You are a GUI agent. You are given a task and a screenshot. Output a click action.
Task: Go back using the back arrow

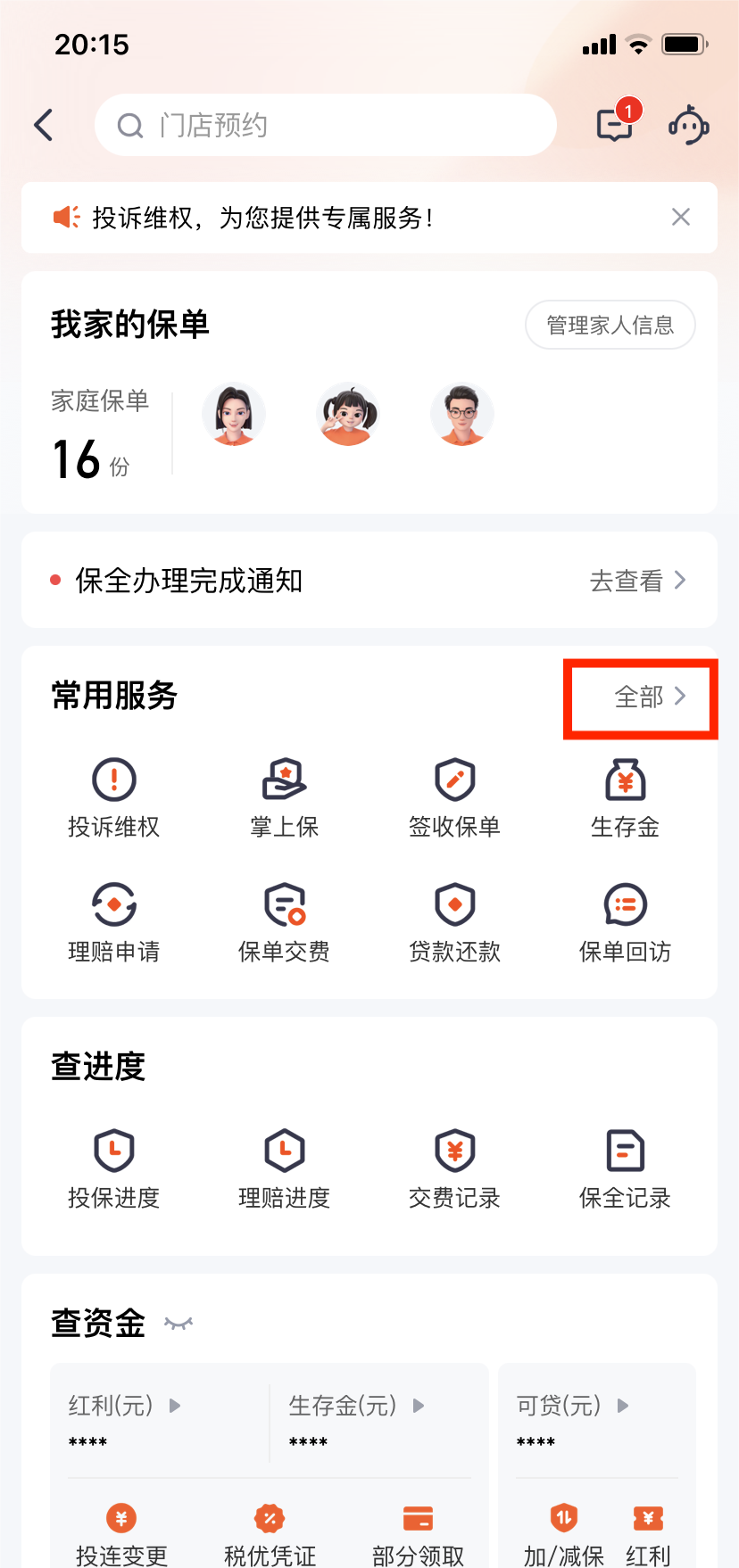tap(44, 125)
